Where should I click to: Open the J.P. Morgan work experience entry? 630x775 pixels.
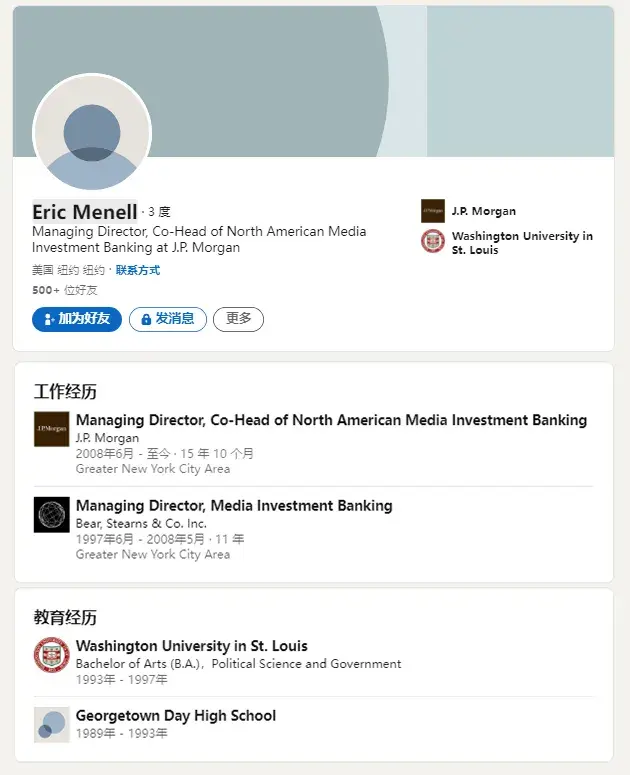[331, 420]
